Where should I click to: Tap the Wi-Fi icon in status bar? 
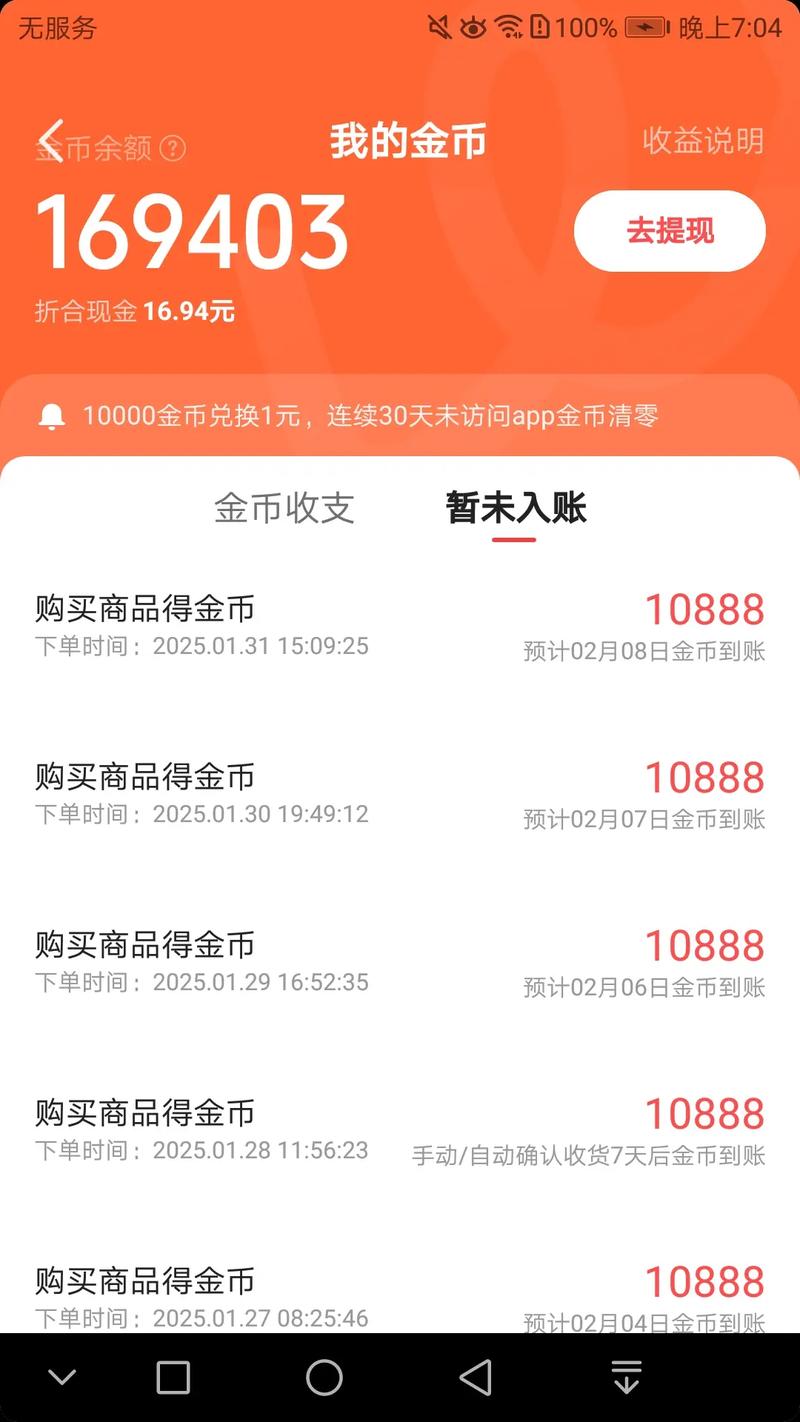(x=510, y=28)
